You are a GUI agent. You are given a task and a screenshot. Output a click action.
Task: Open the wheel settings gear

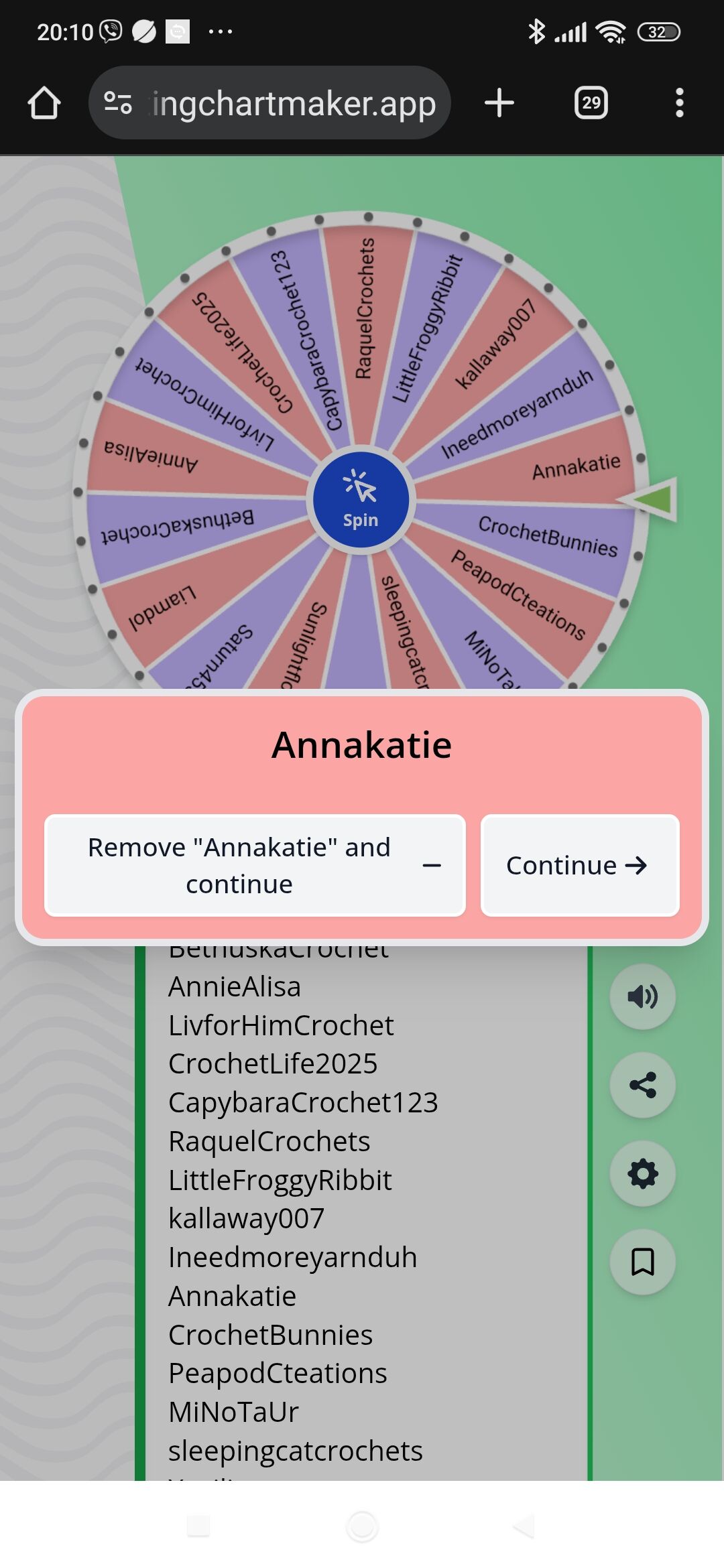click(x=642, y=1173)
